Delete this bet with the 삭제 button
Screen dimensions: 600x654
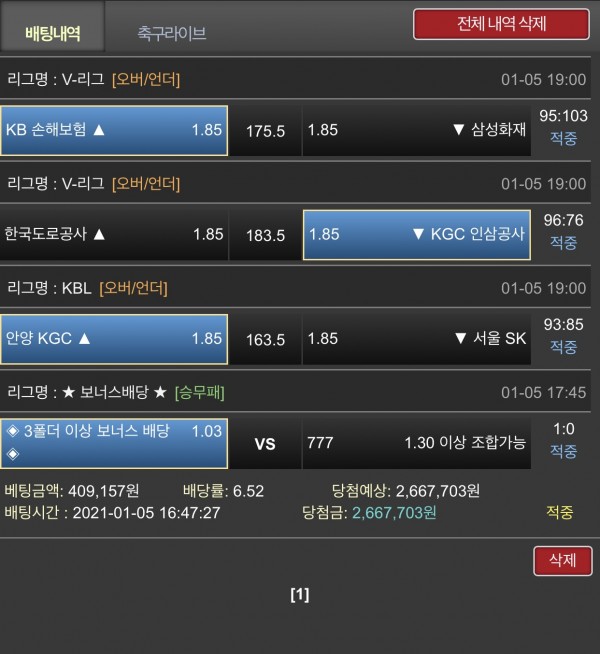[x=563, y=560]
